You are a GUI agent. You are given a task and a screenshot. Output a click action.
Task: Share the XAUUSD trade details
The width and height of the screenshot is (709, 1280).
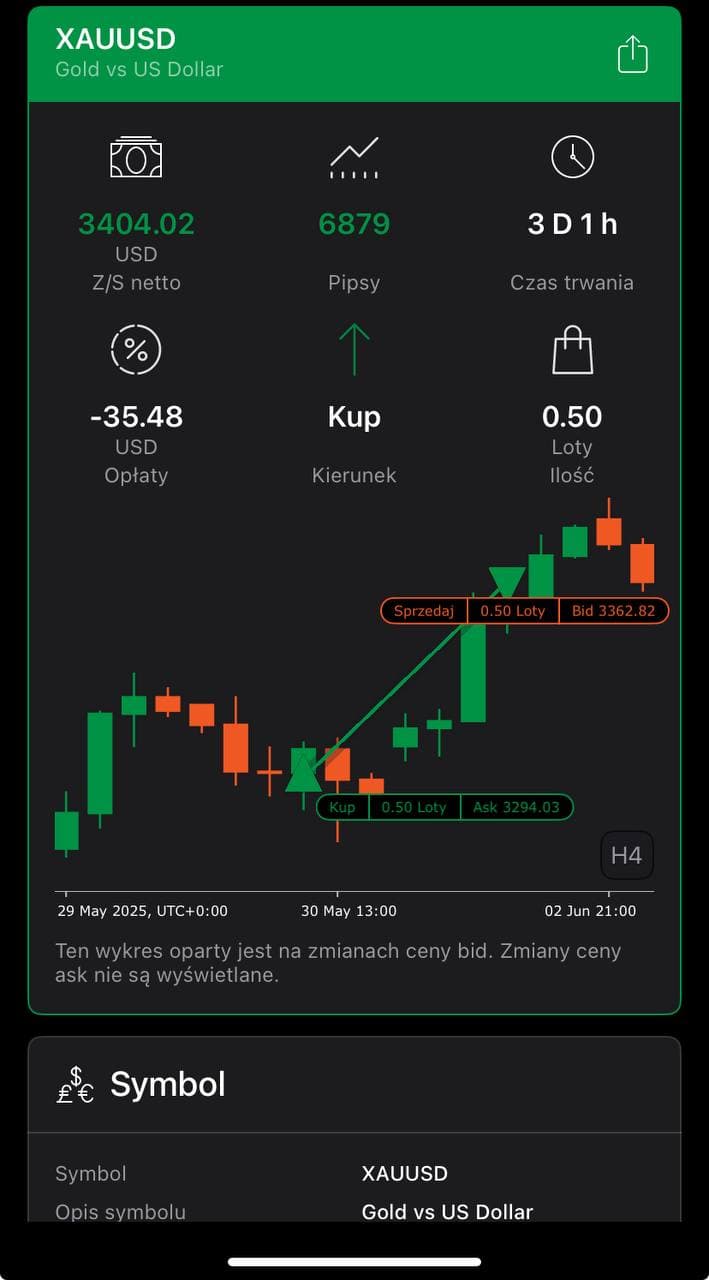(x=632, y=54)
